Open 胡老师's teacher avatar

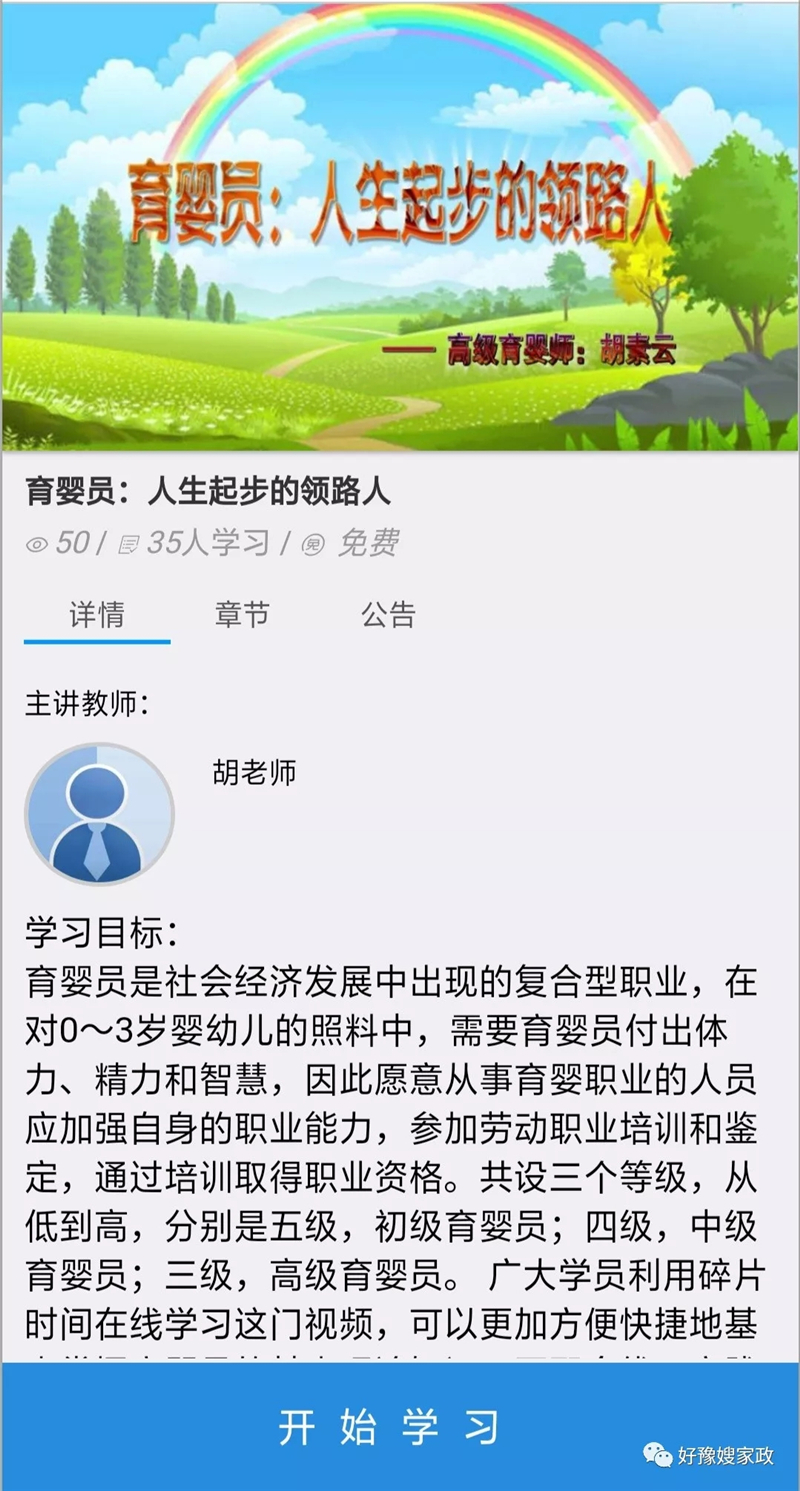100,813
